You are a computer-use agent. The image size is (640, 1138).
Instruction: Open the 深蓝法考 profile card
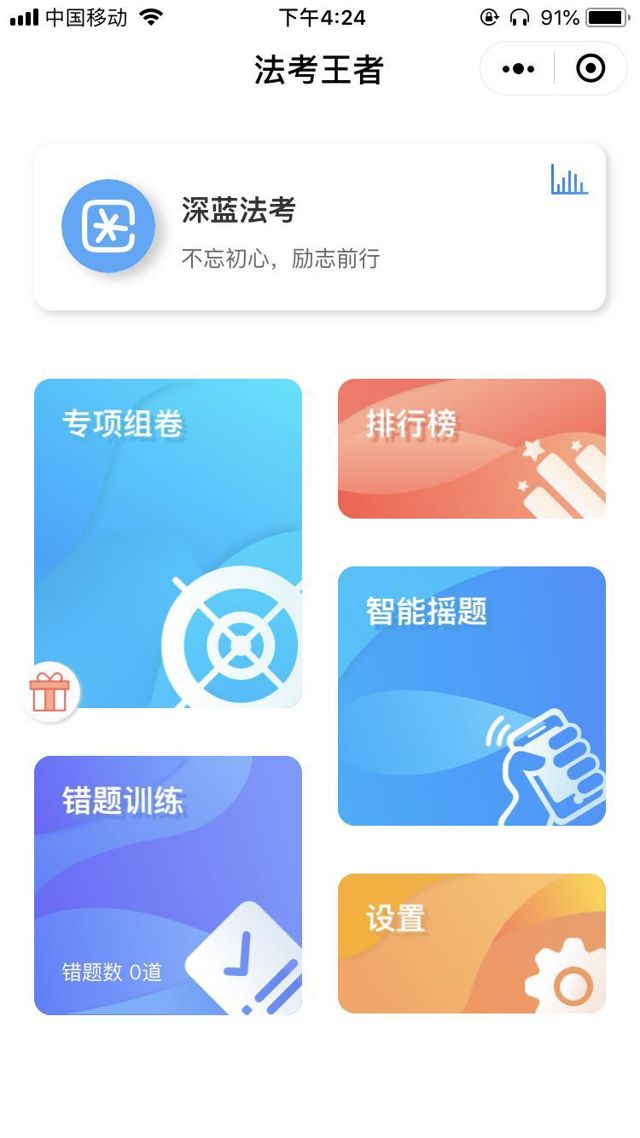click(x=320, y=227)
